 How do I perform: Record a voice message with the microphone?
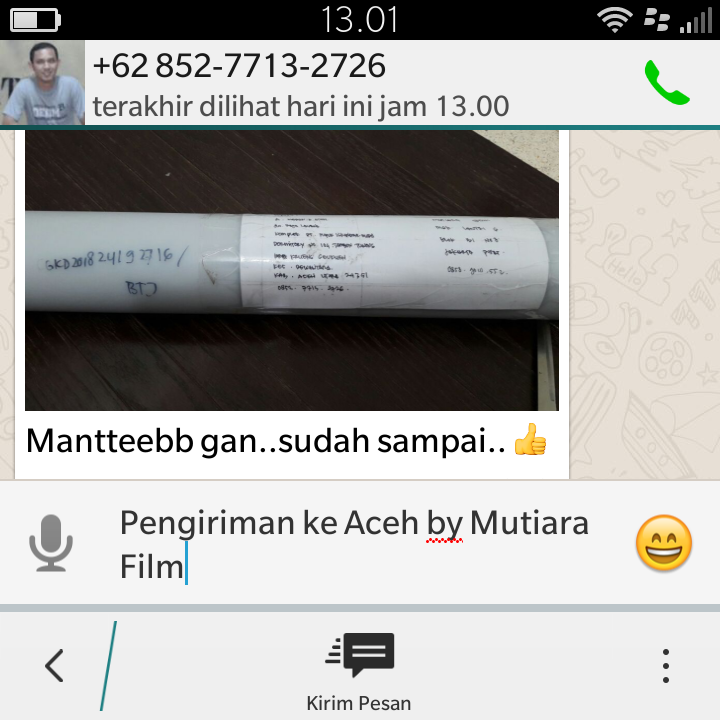click(x=51, y=543)
